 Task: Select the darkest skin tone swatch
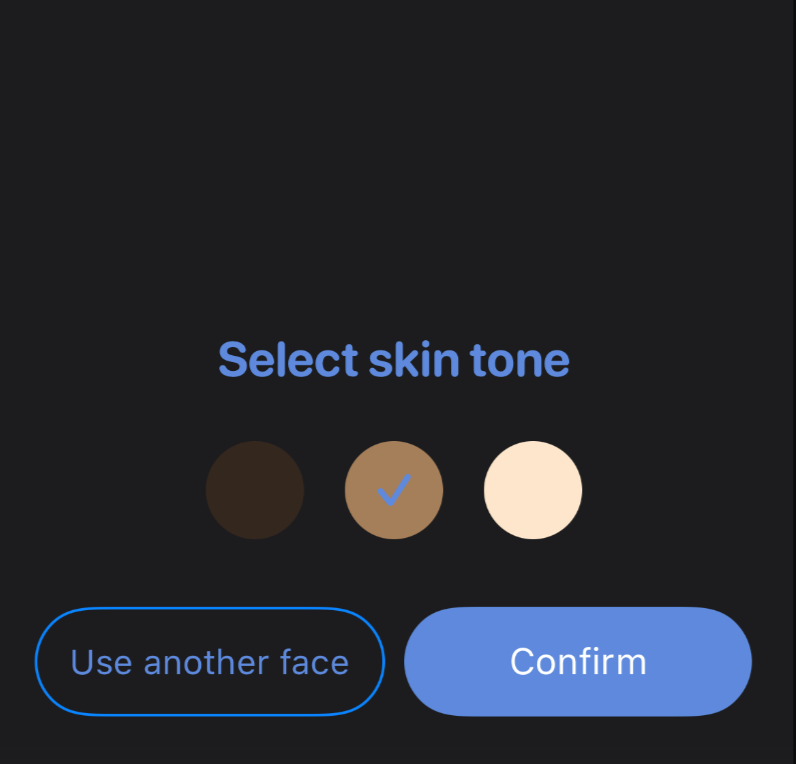click(x=255, y=490)
